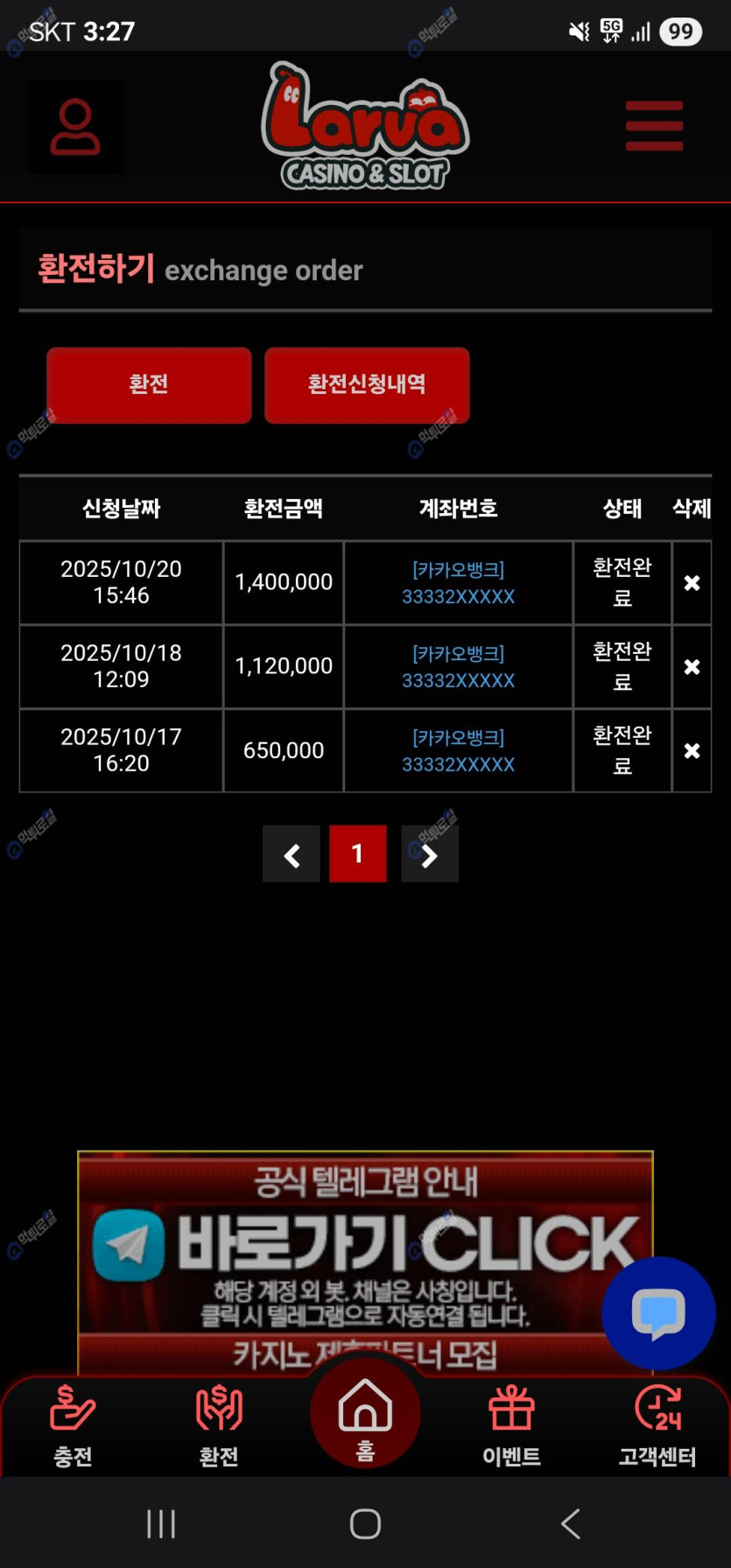Go to previous page arrow

(x=292, y=854)
